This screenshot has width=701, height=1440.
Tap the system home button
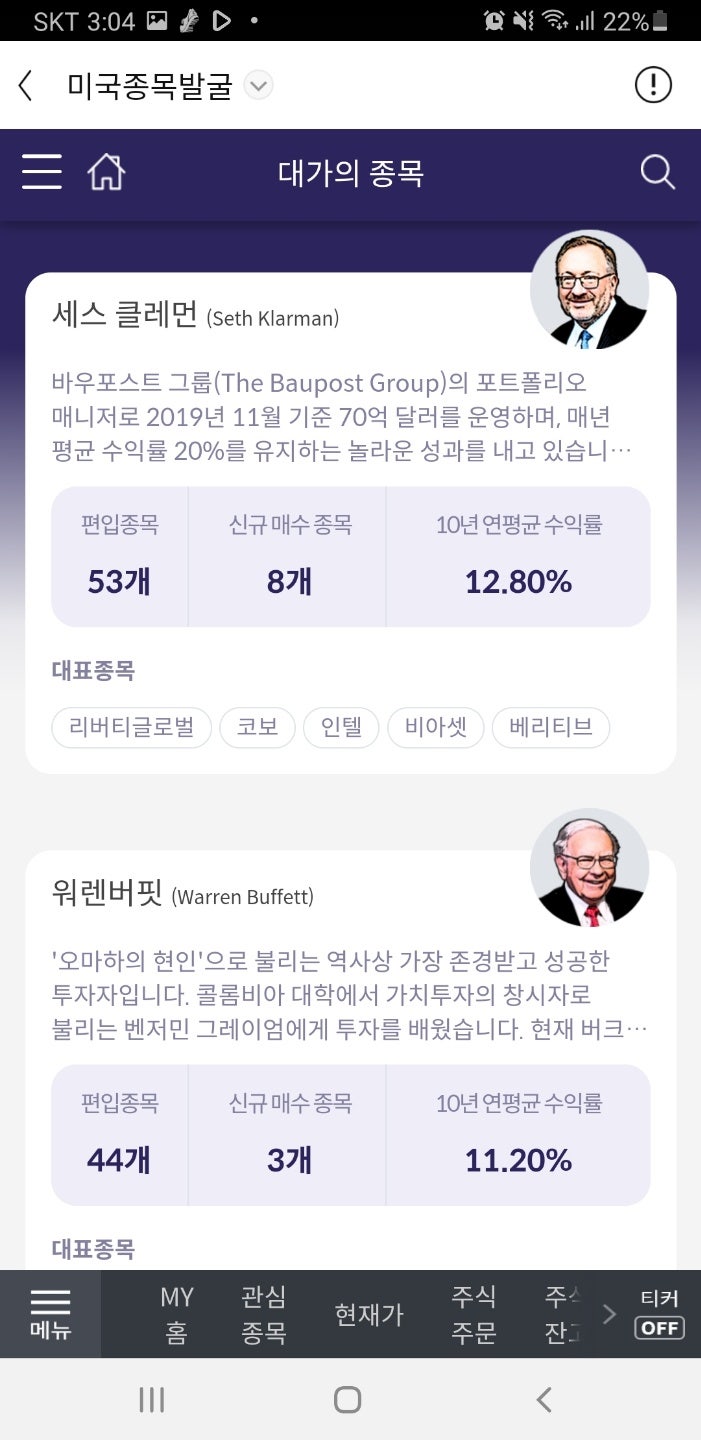click(x=347, y=1399)
